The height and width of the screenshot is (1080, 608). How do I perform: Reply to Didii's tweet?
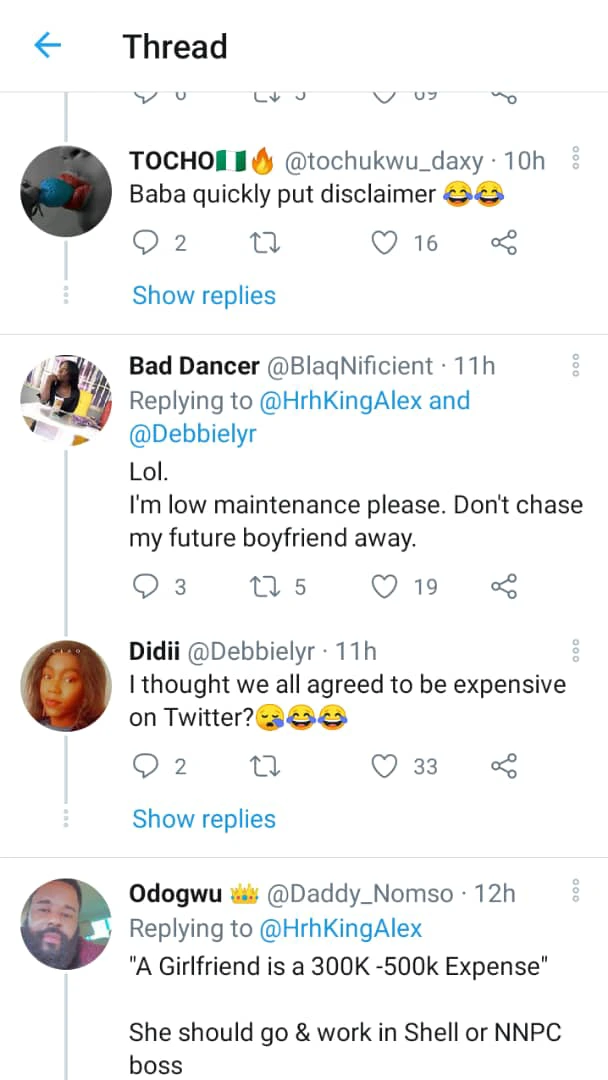146,766
